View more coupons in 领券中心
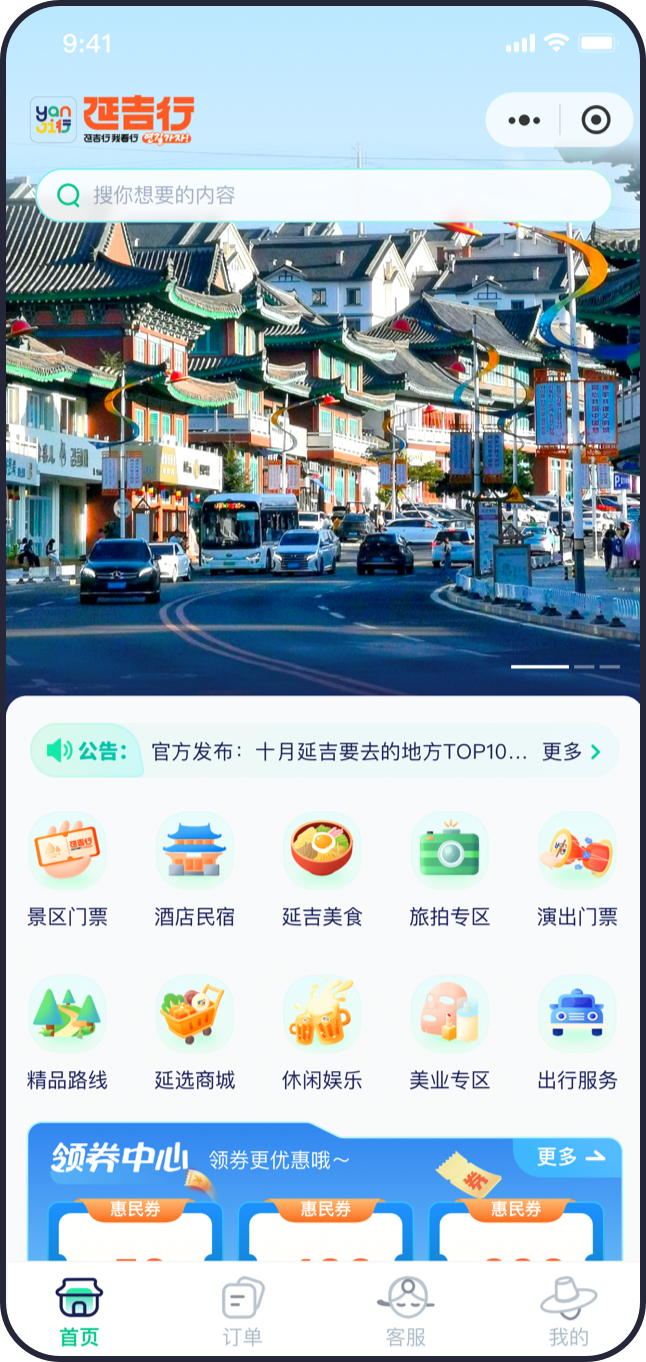The width and height of the screenshot is (646, 1362). point(571,1157)
